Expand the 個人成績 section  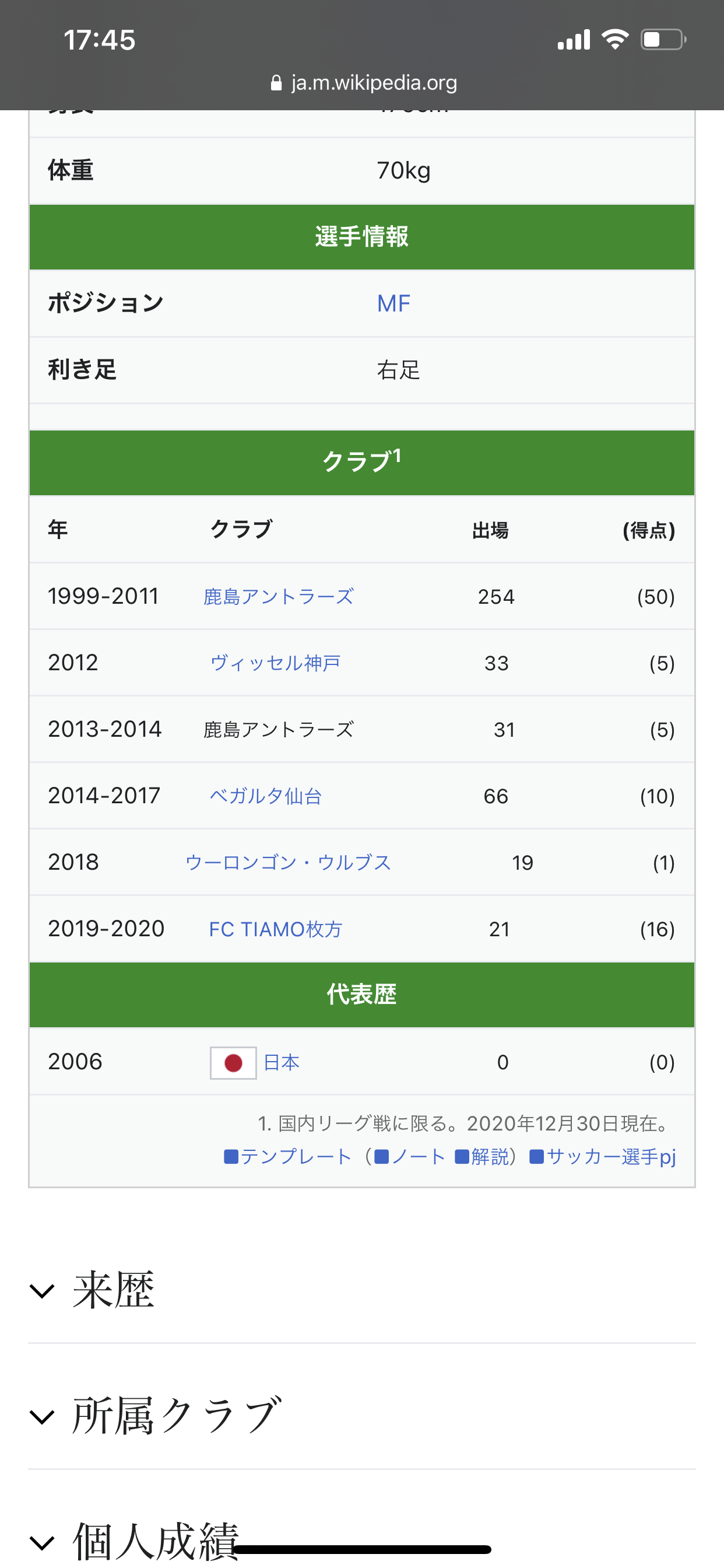362,1539
